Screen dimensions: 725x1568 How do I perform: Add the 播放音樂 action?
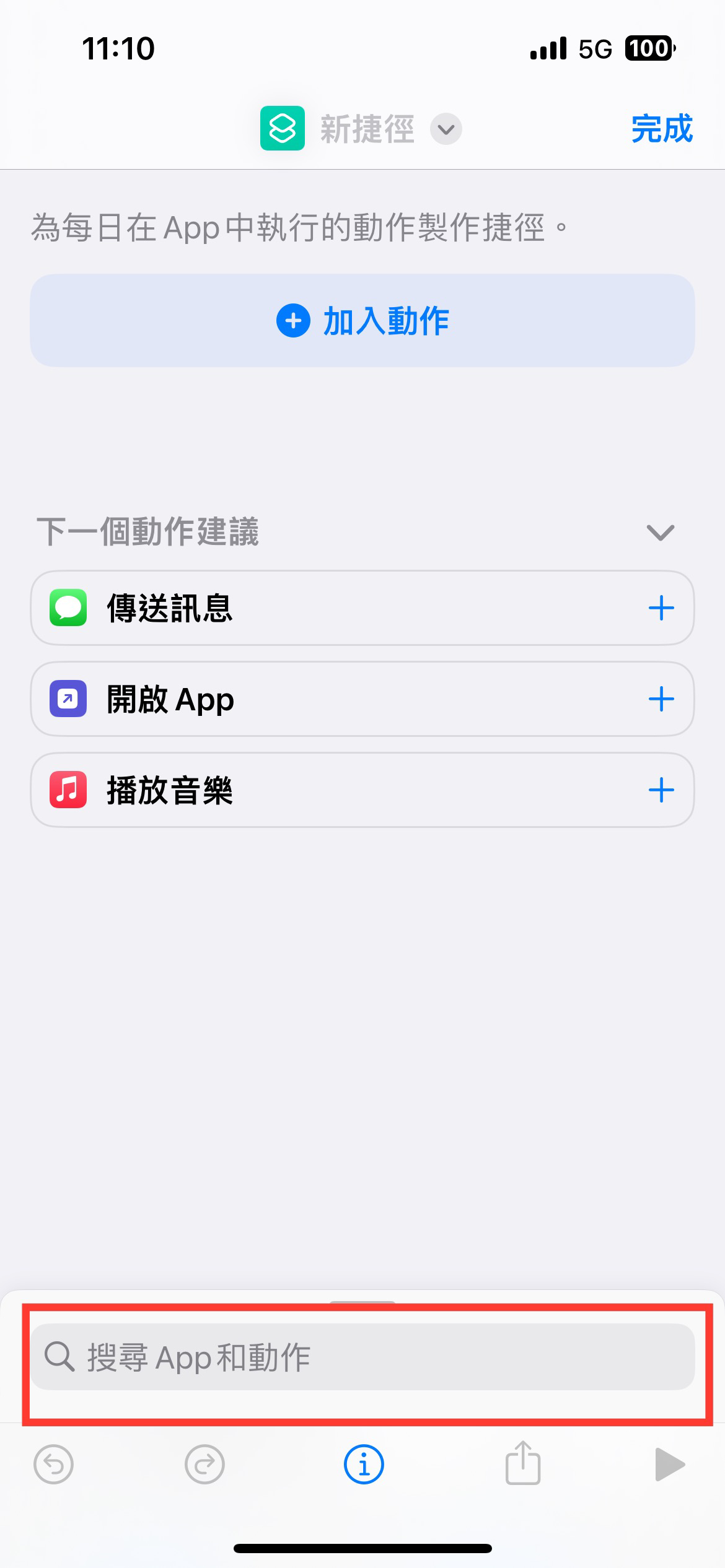[x=661, y=790]
